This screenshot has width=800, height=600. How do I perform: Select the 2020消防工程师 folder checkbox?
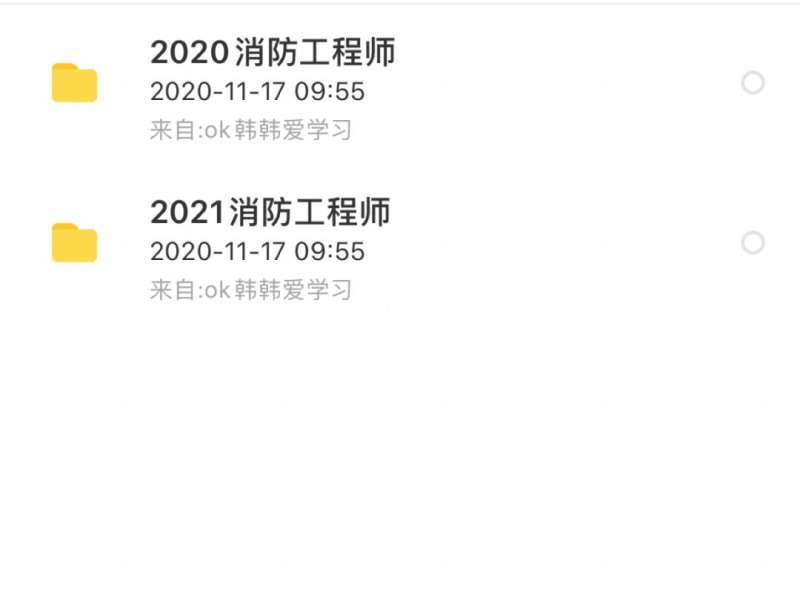[x=753, y=83]
